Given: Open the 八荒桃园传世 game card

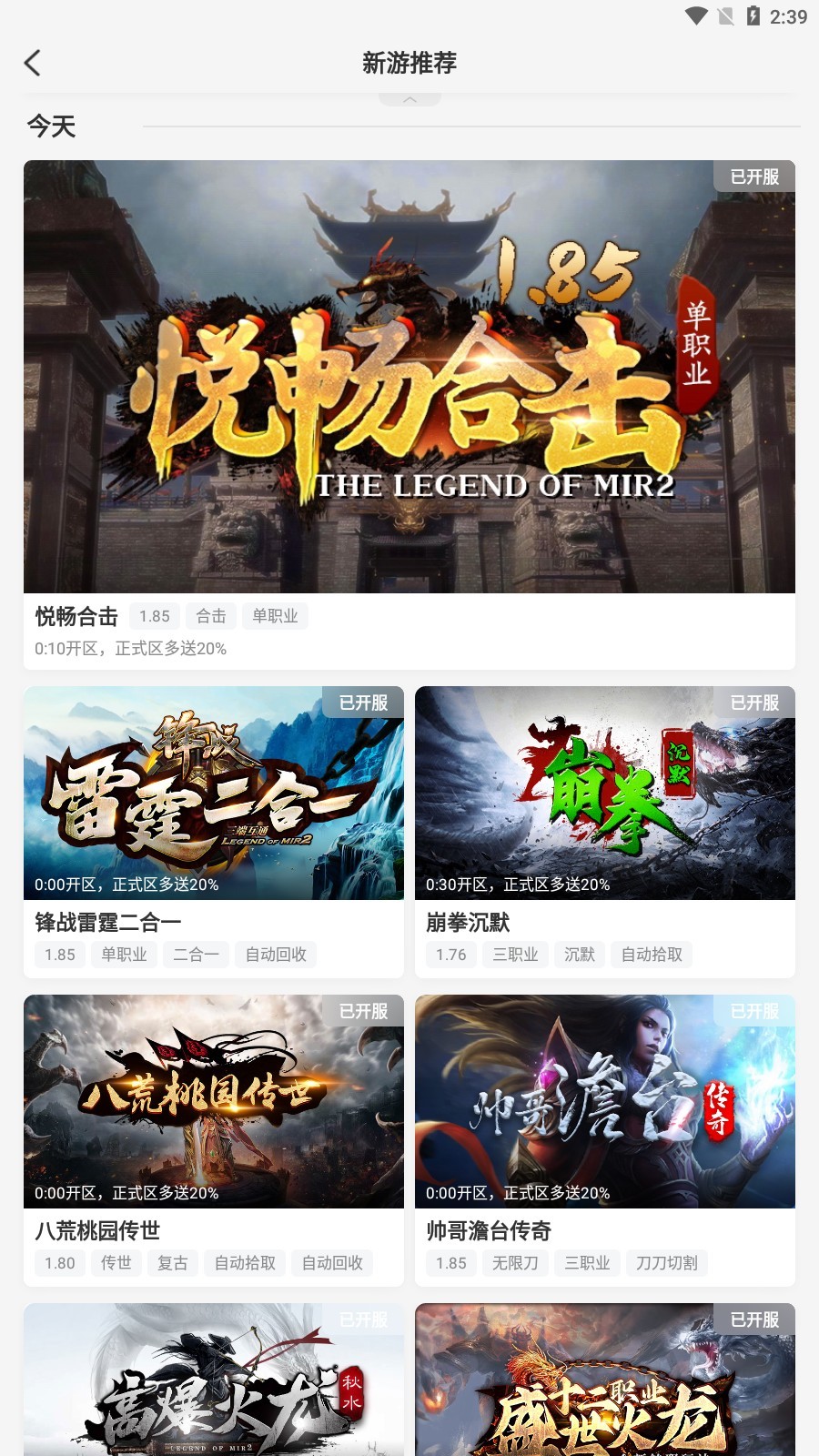Looking at the screenshot, I should (x=214, y=1102).
